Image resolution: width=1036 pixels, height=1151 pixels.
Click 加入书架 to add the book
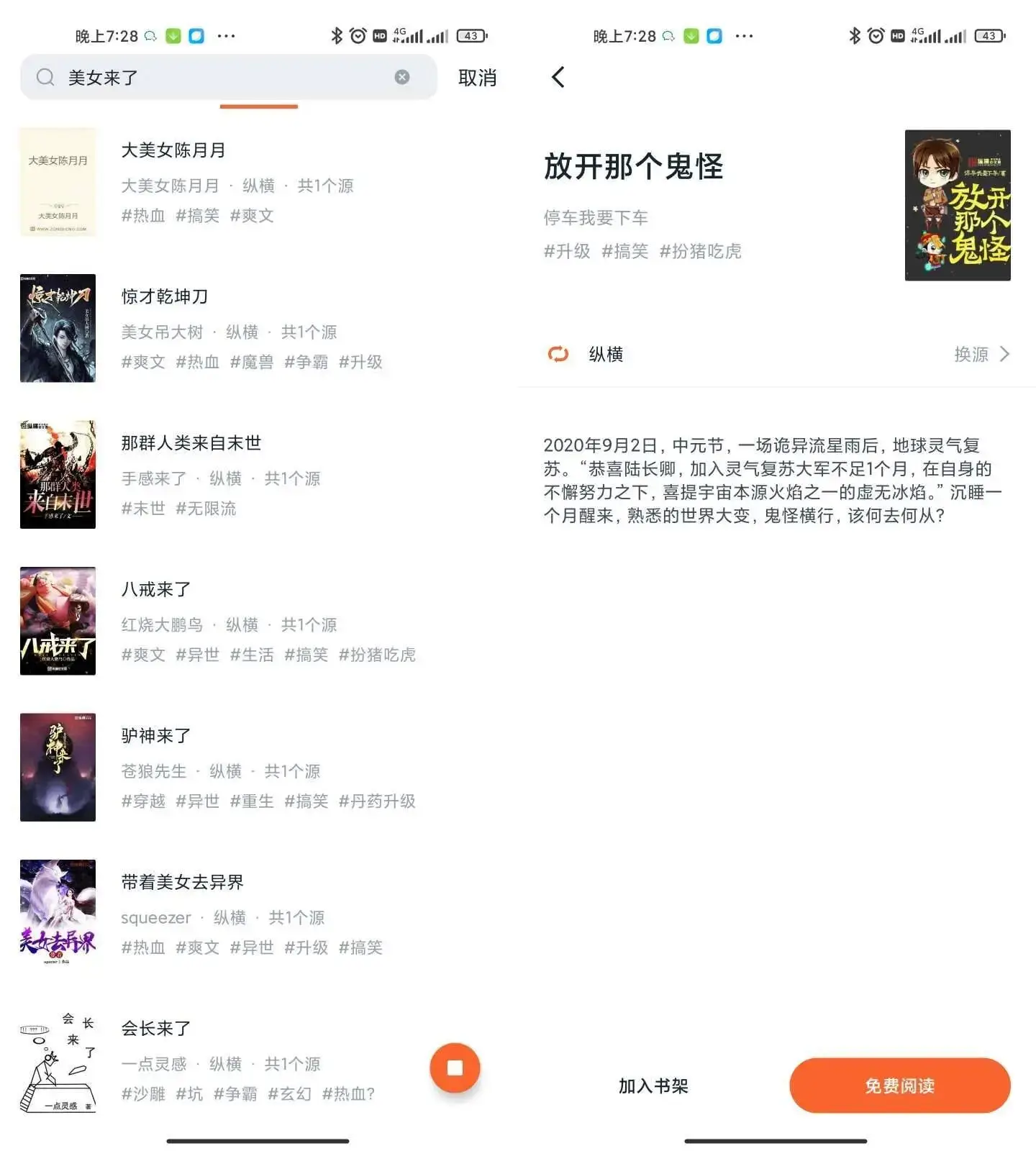click(x=652, y=1086)
